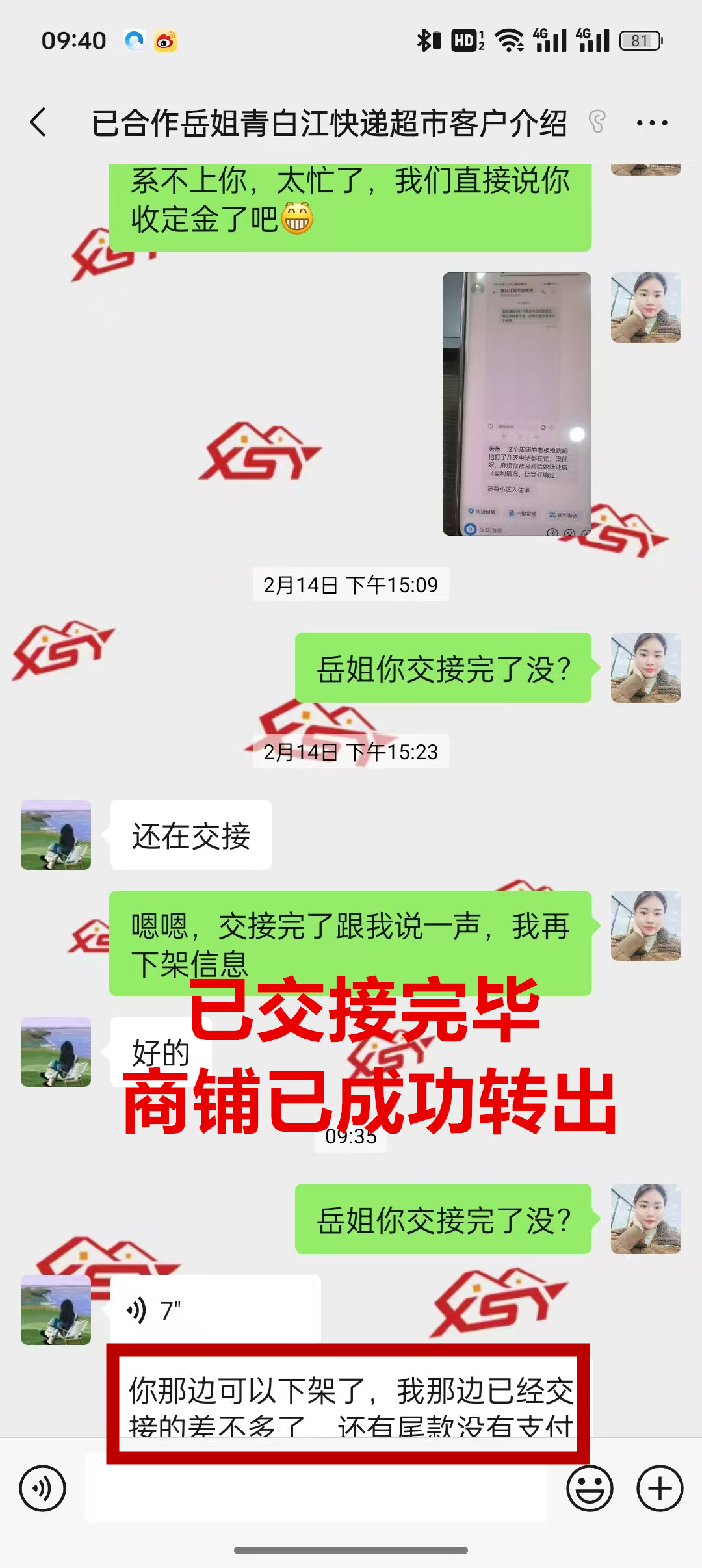The height and width of the screenshot is (1568, 702).
Task: Open the plus attachment menu
Action: (x=659, y=1488)
